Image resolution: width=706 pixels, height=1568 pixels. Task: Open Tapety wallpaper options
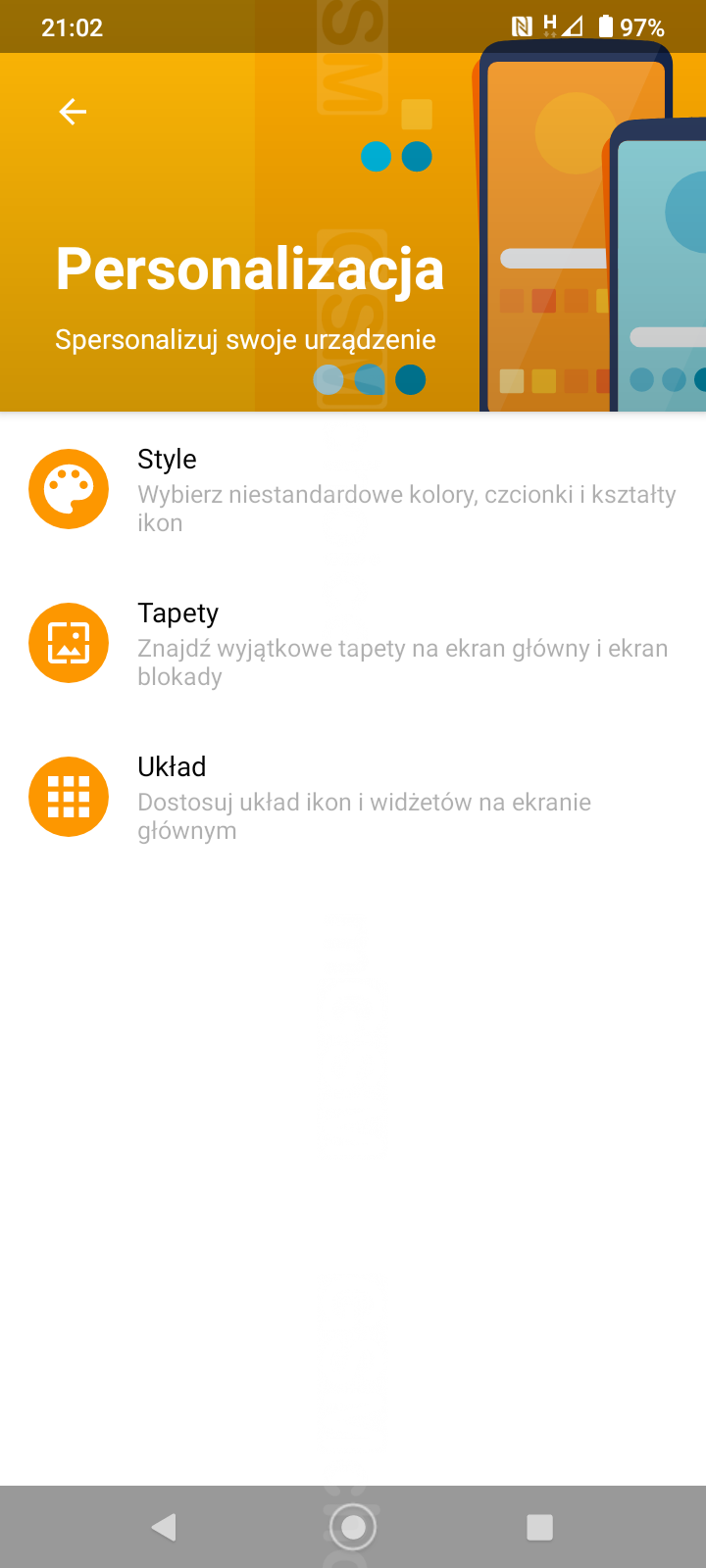(353, 643)
